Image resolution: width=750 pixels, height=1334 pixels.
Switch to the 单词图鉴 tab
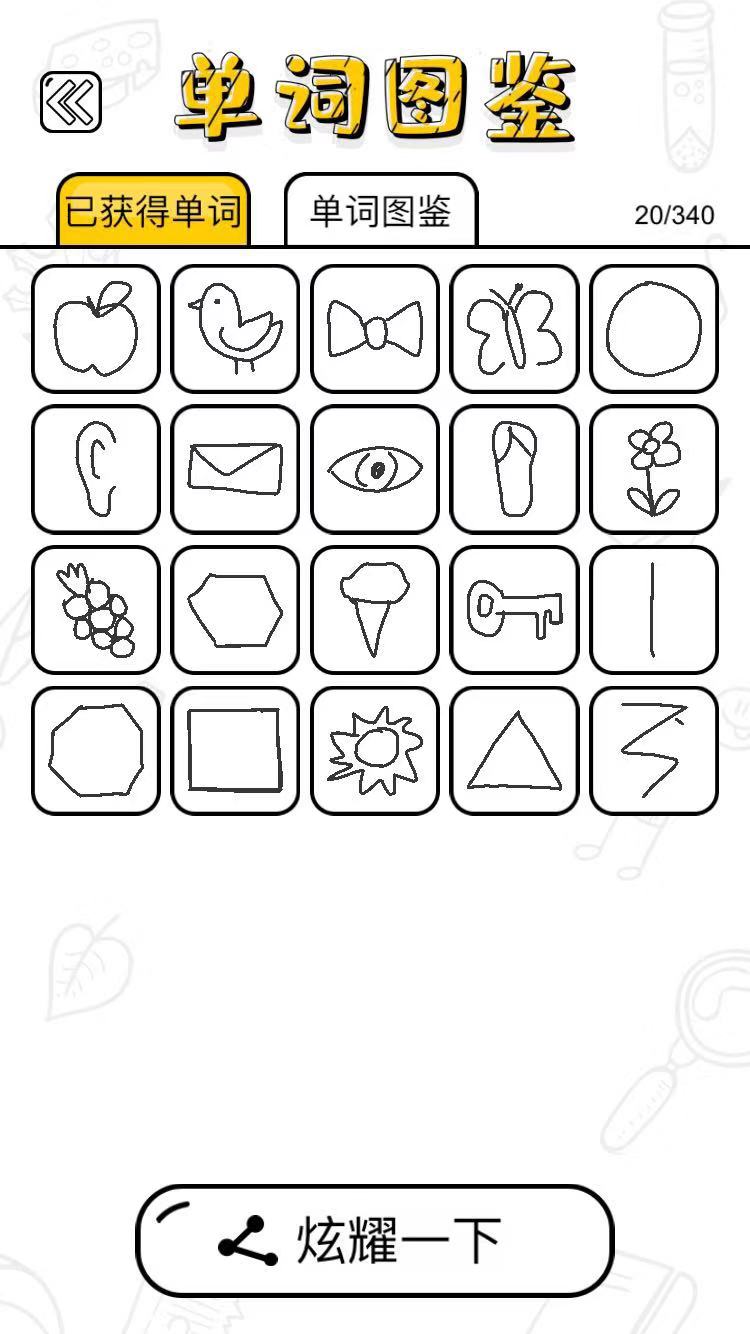[x=381, y=211]
